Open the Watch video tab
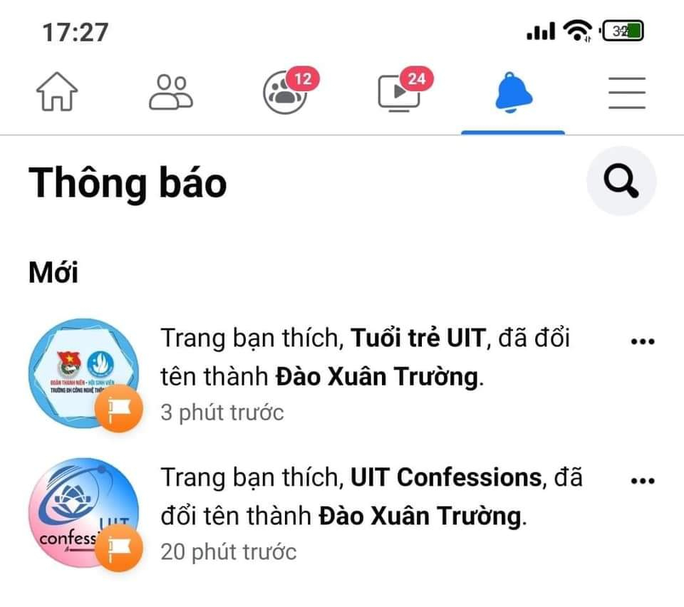 [x=398, y=93]
